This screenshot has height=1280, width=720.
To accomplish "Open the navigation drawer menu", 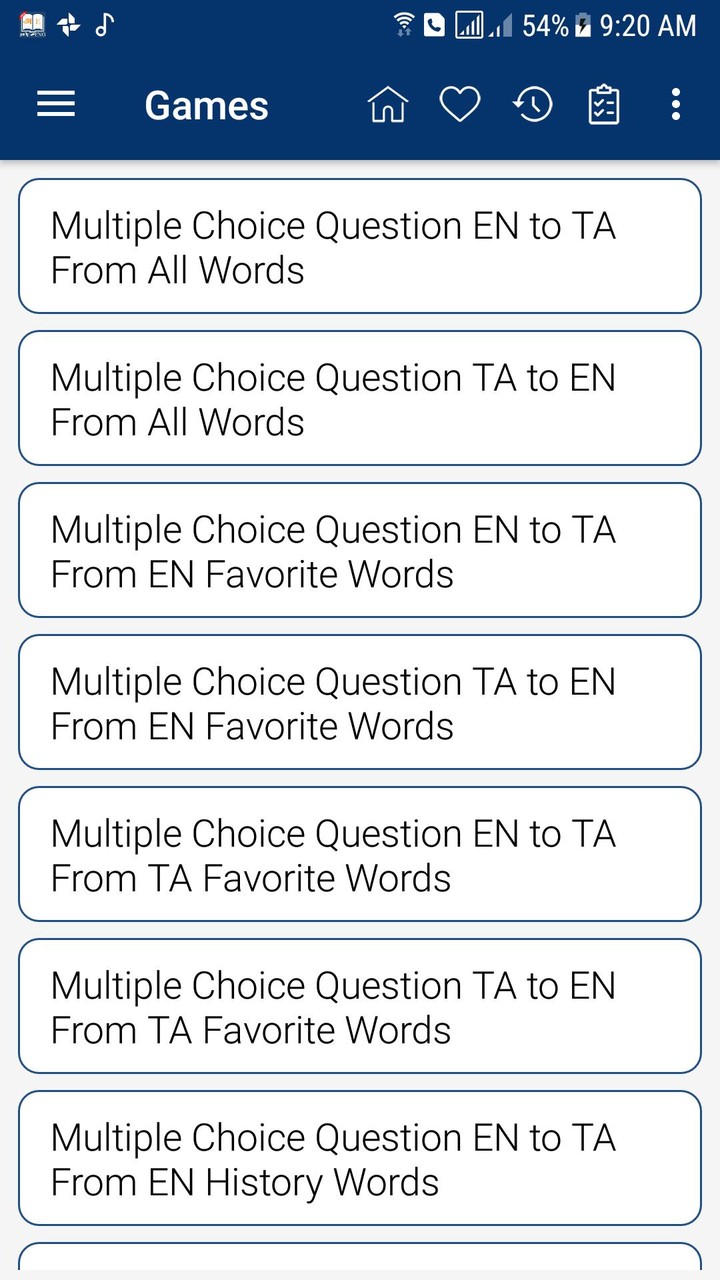I will point(55,104).
